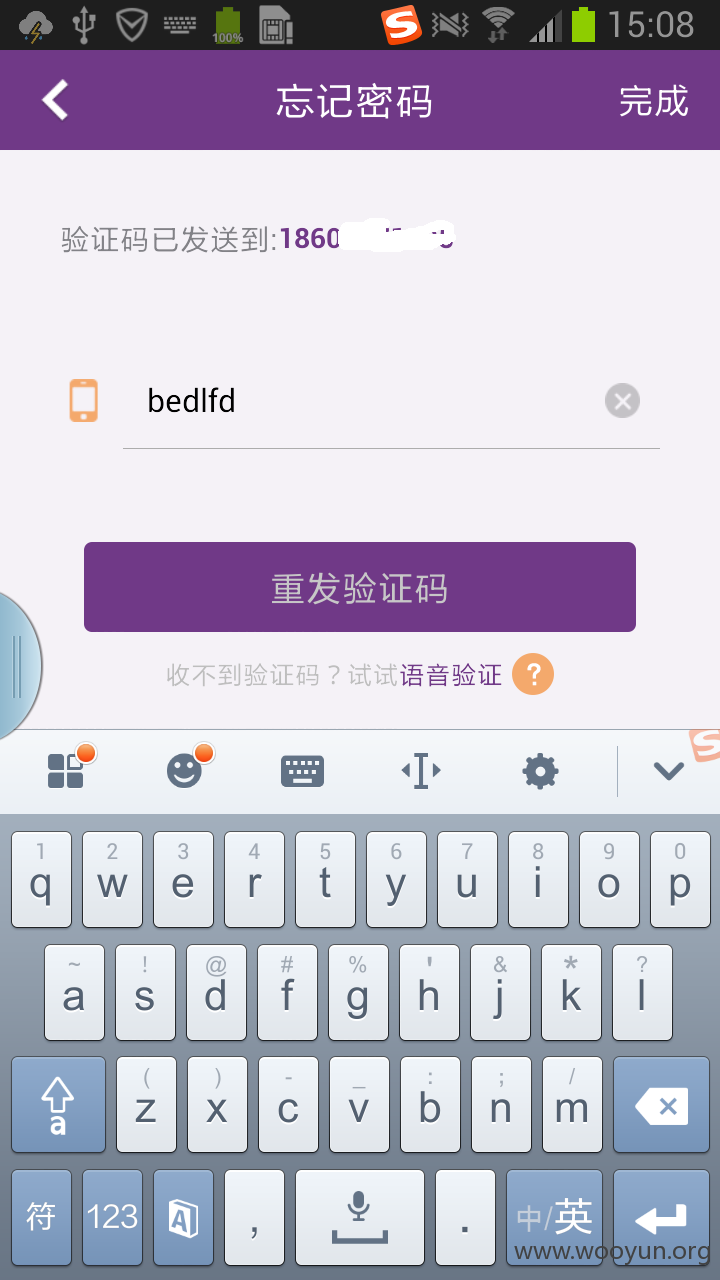The image size is (720, 1280).
Task: Switch keyboard layout via keyboard icon
Action: coord(302,771)
